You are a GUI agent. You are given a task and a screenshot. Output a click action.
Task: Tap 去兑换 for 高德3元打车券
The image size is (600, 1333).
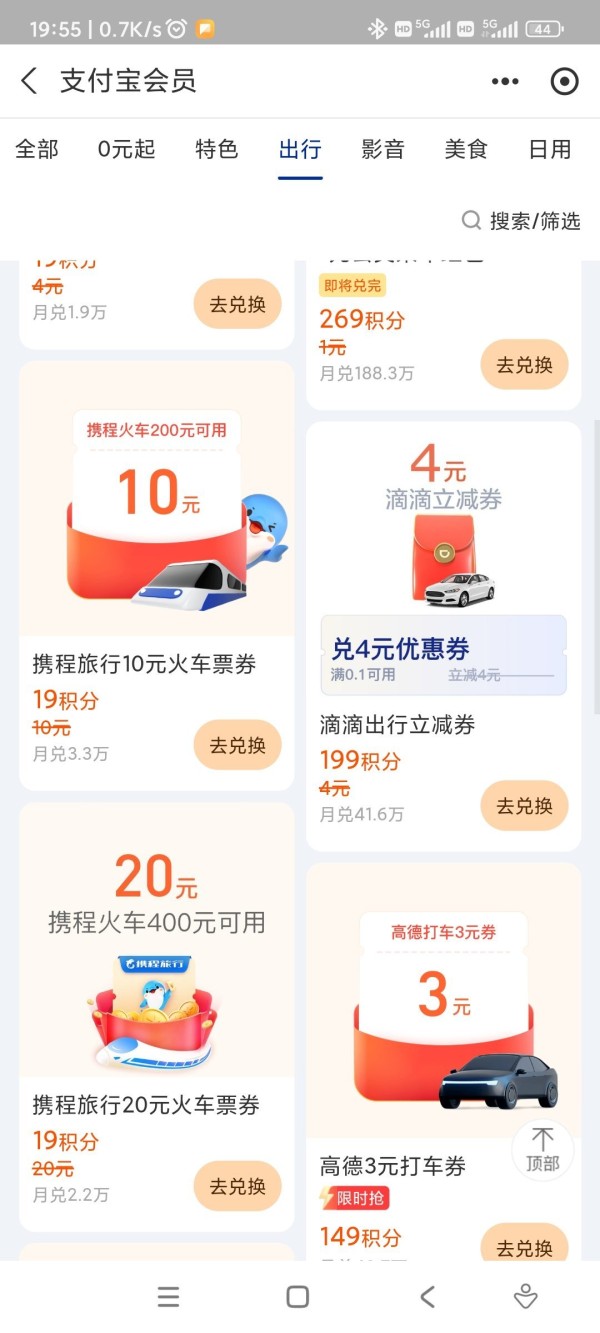tap(524, 1248)
